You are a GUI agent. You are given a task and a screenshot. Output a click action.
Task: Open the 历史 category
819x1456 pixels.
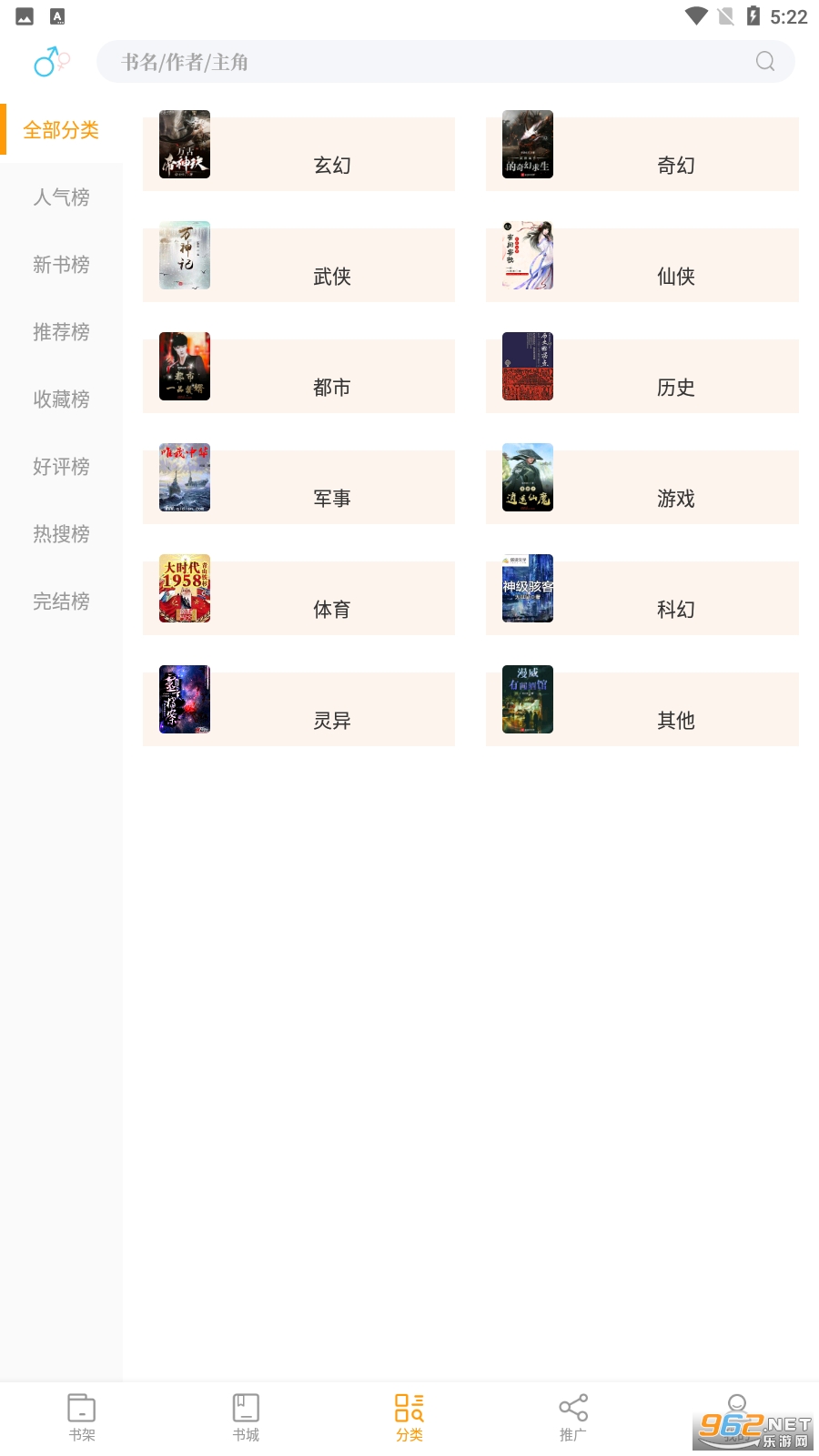(x=642, y=376)
